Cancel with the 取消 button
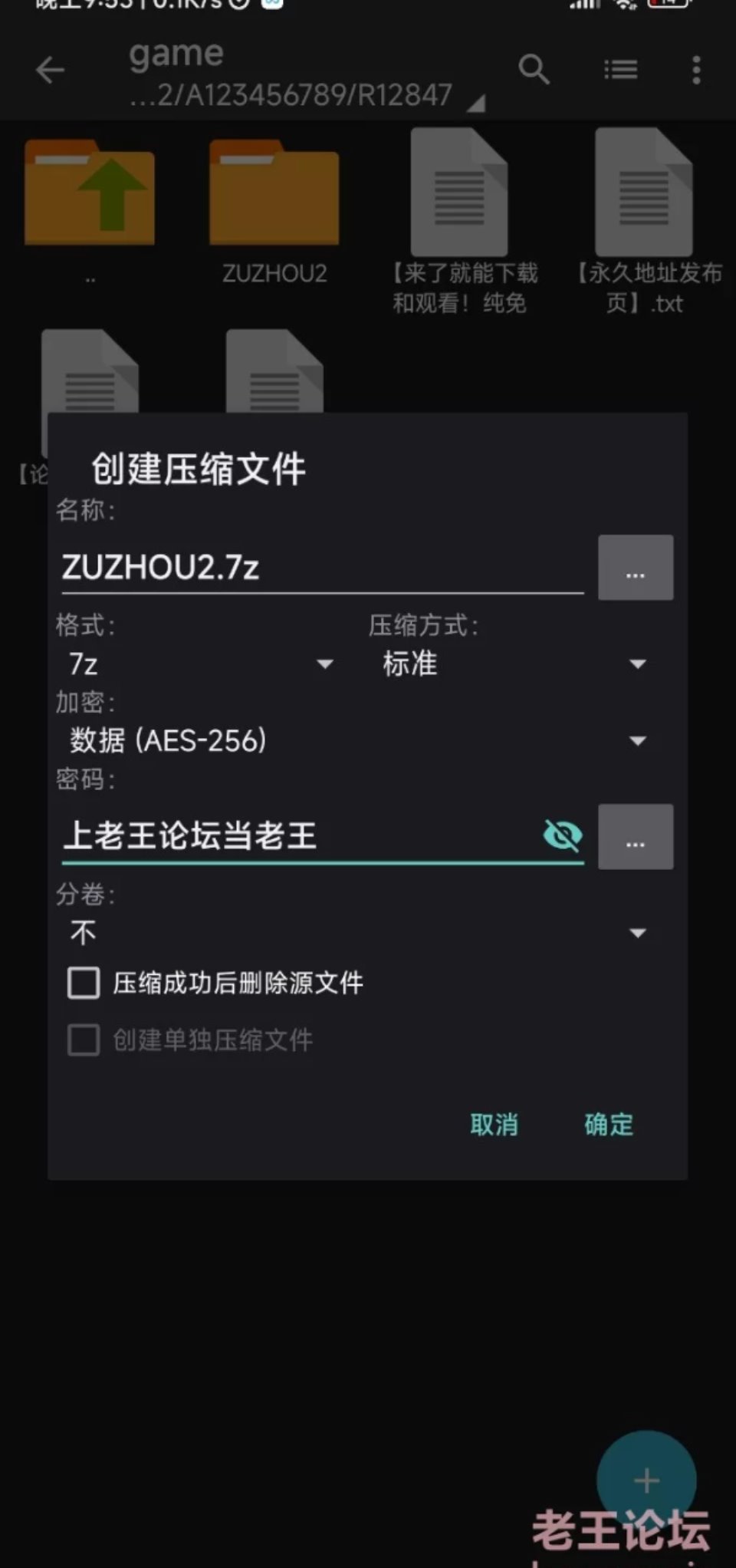Image resolution: width=736 pixels, height=1568 pixels. [494, 1125]
